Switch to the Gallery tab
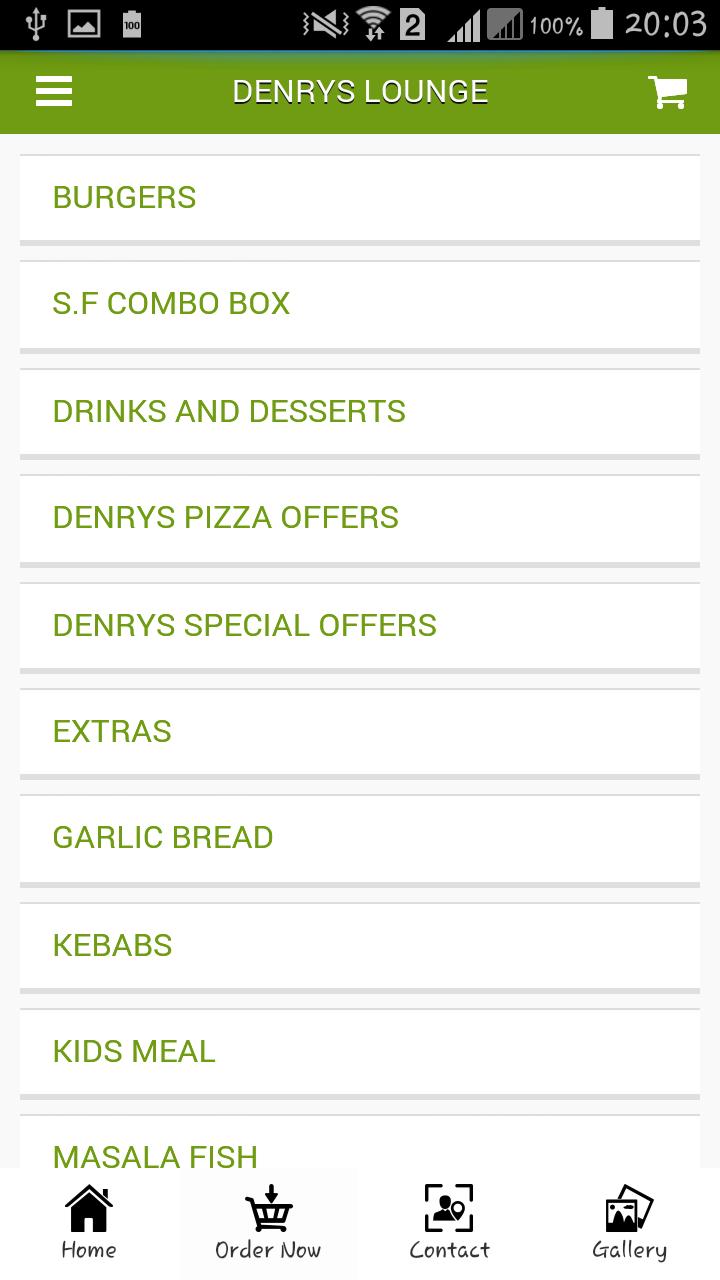720x1280 pixels. point(629,1223)
